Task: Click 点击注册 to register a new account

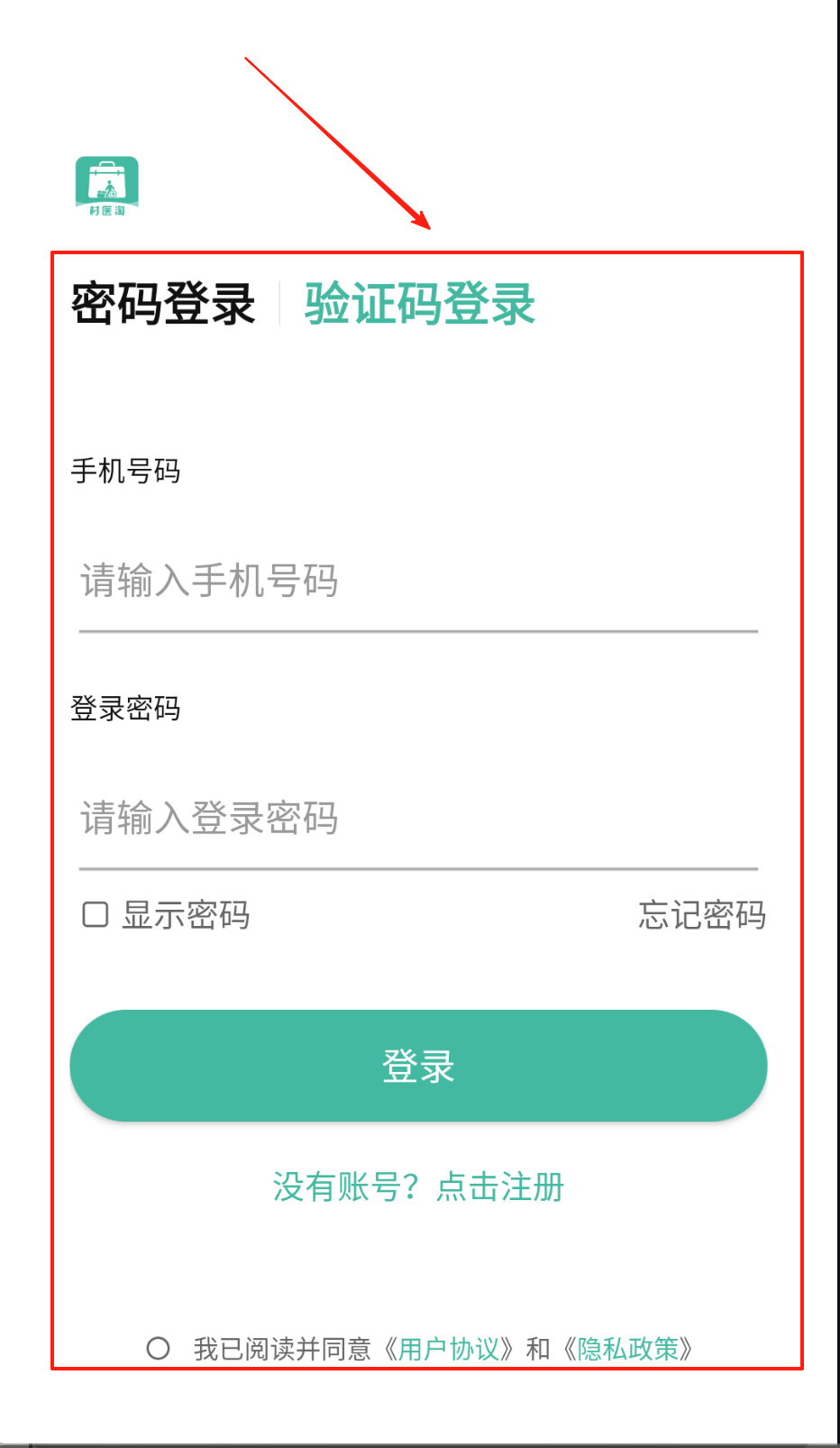Action: (x=499, y=1188)
